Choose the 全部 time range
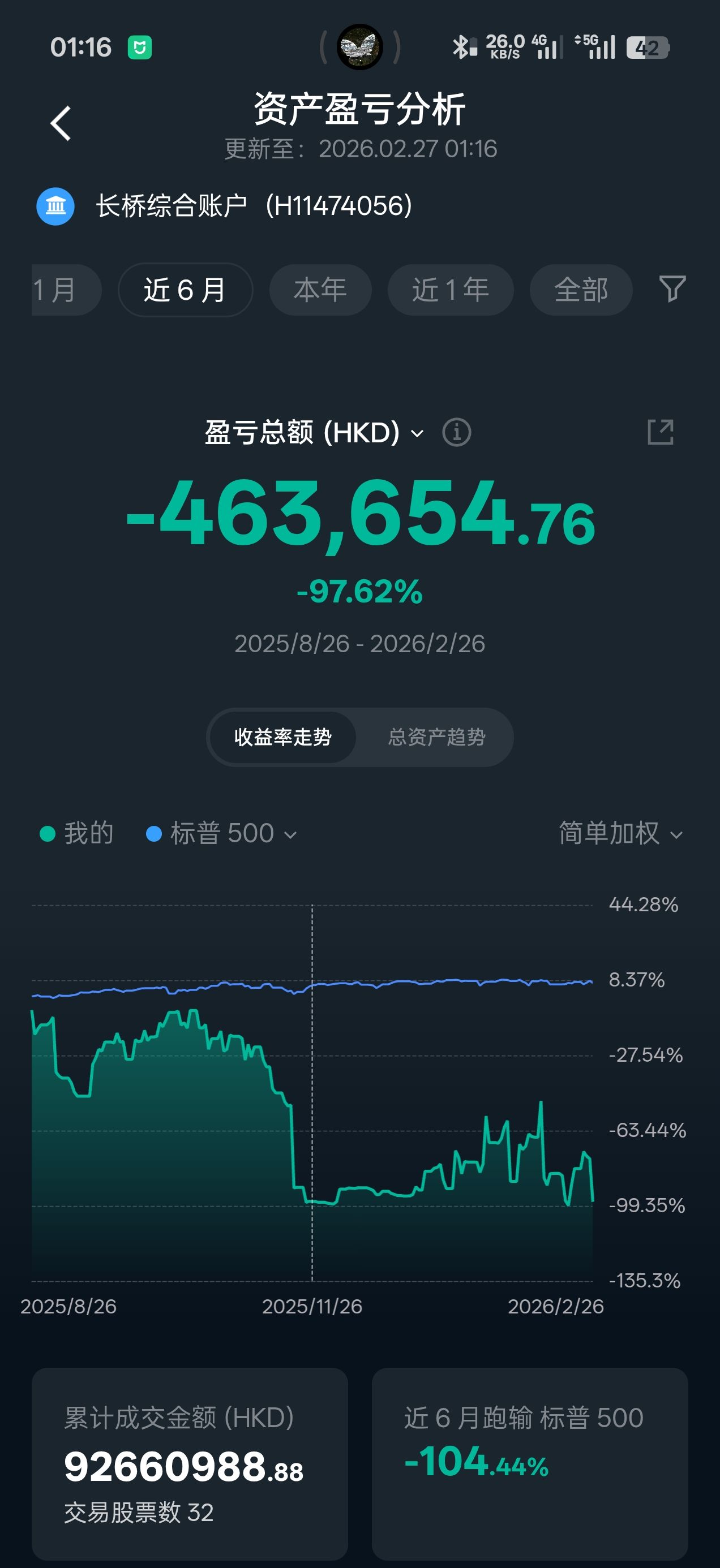This screenshot has width=720, height=1568. [581, 290]
